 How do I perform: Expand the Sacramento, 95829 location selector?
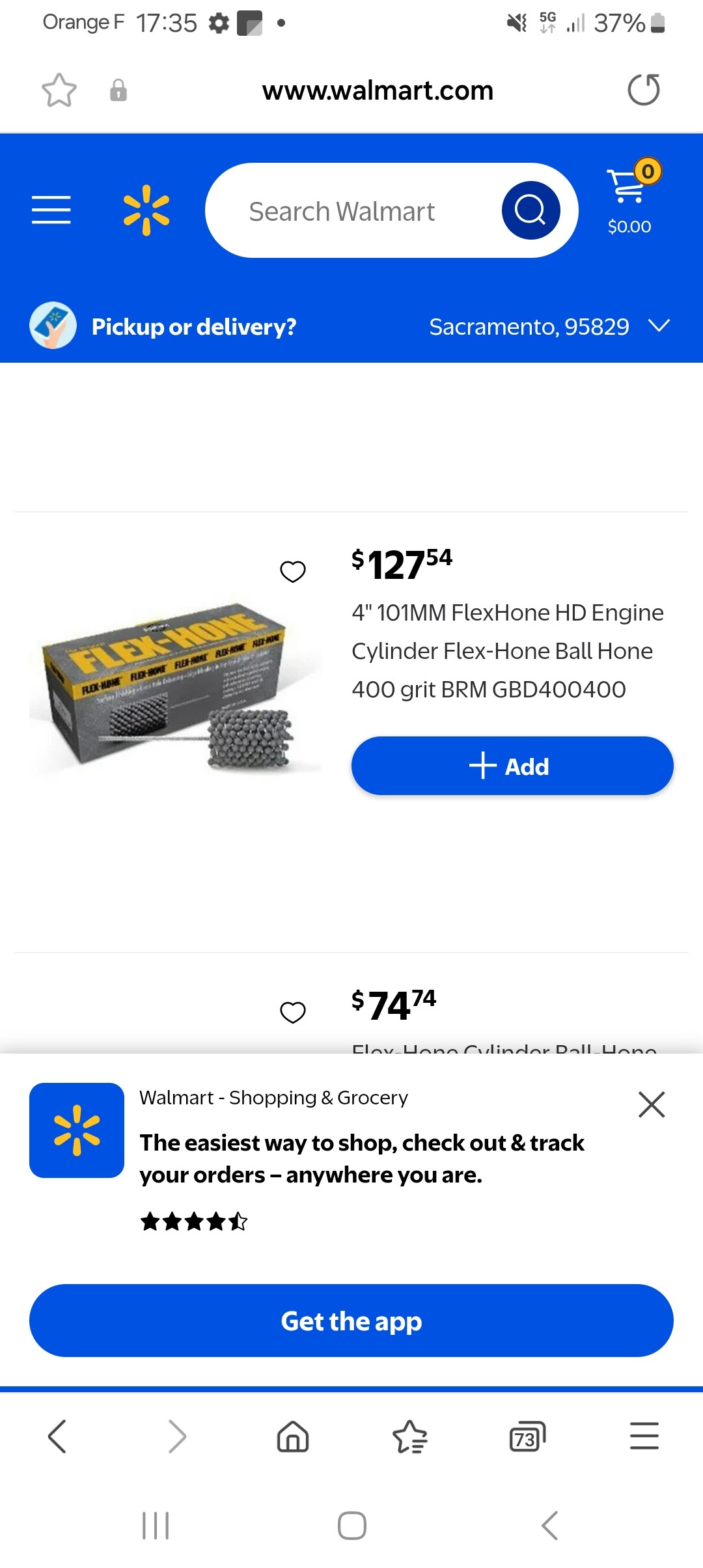(x=549, y=326)
